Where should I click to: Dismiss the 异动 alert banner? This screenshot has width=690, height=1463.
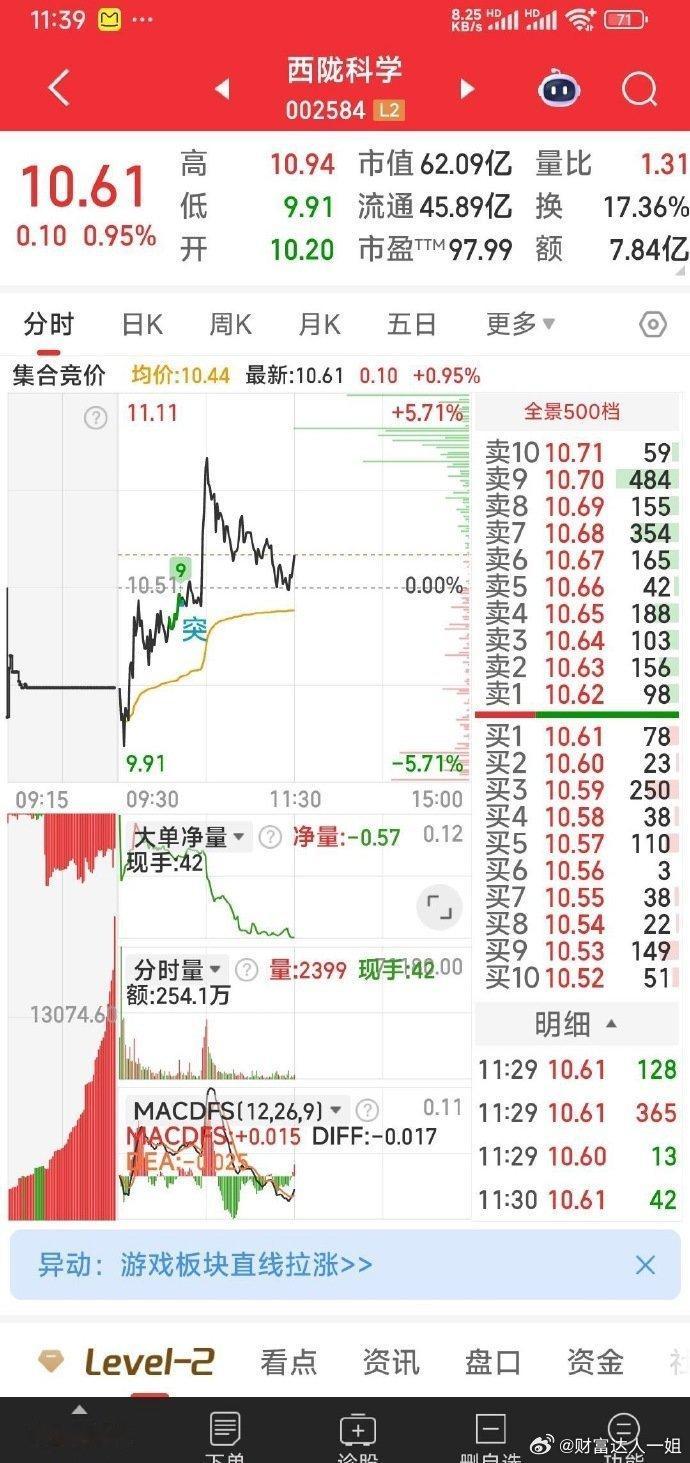point(646,1265)
